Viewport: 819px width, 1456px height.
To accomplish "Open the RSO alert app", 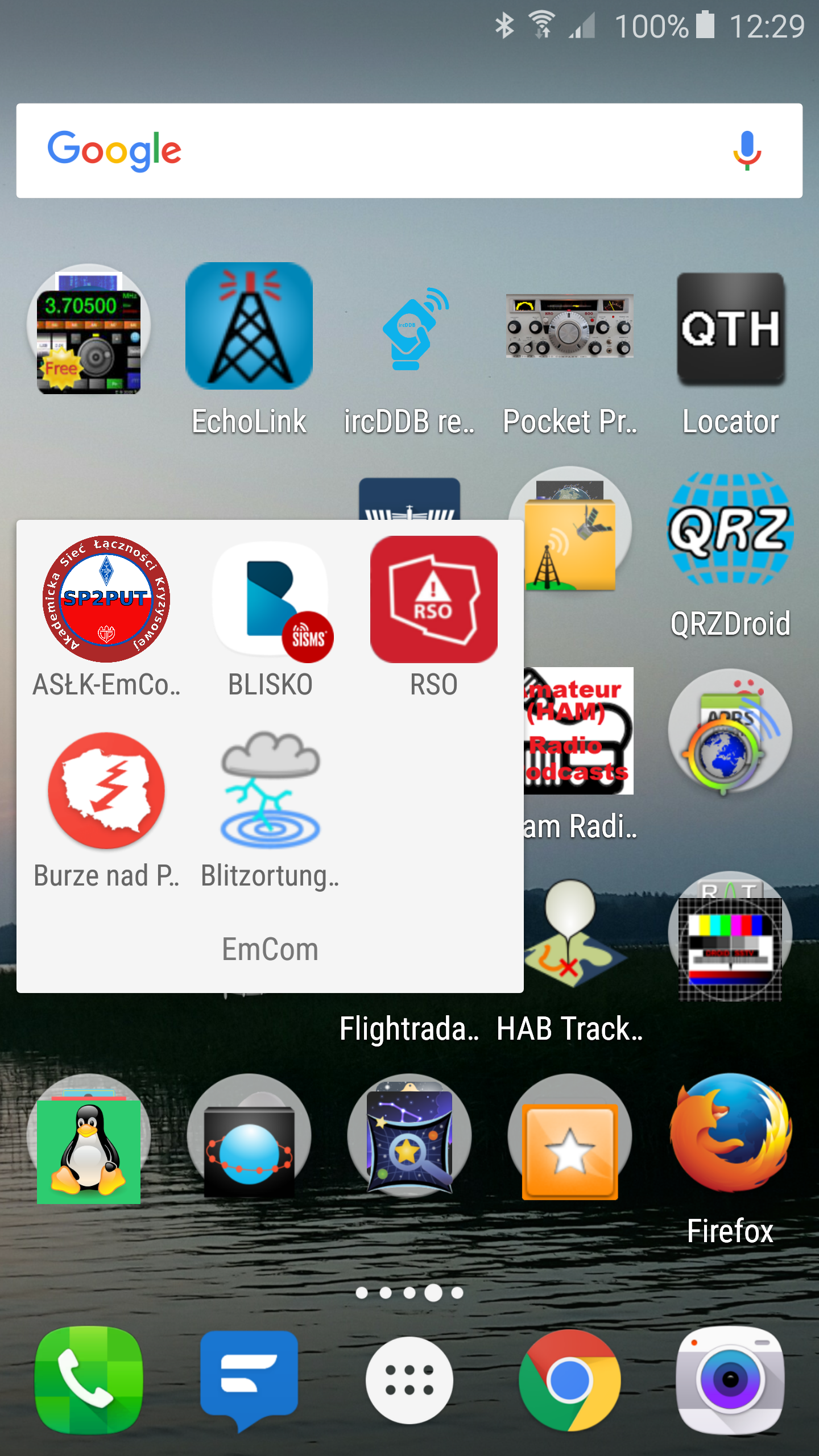I will pyautogui.click(x=434, y=599).
